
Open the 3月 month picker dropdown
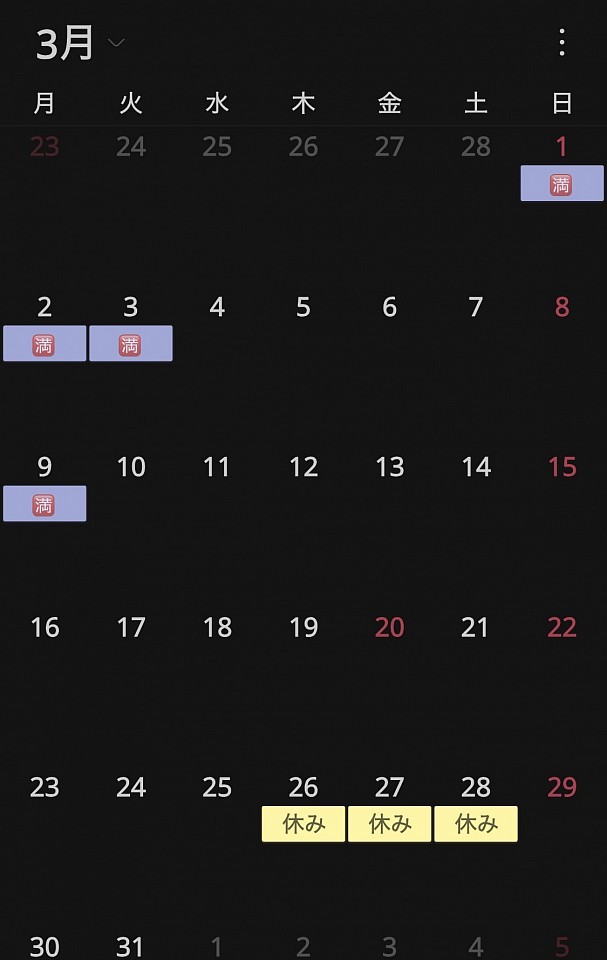tap(80, 43)
